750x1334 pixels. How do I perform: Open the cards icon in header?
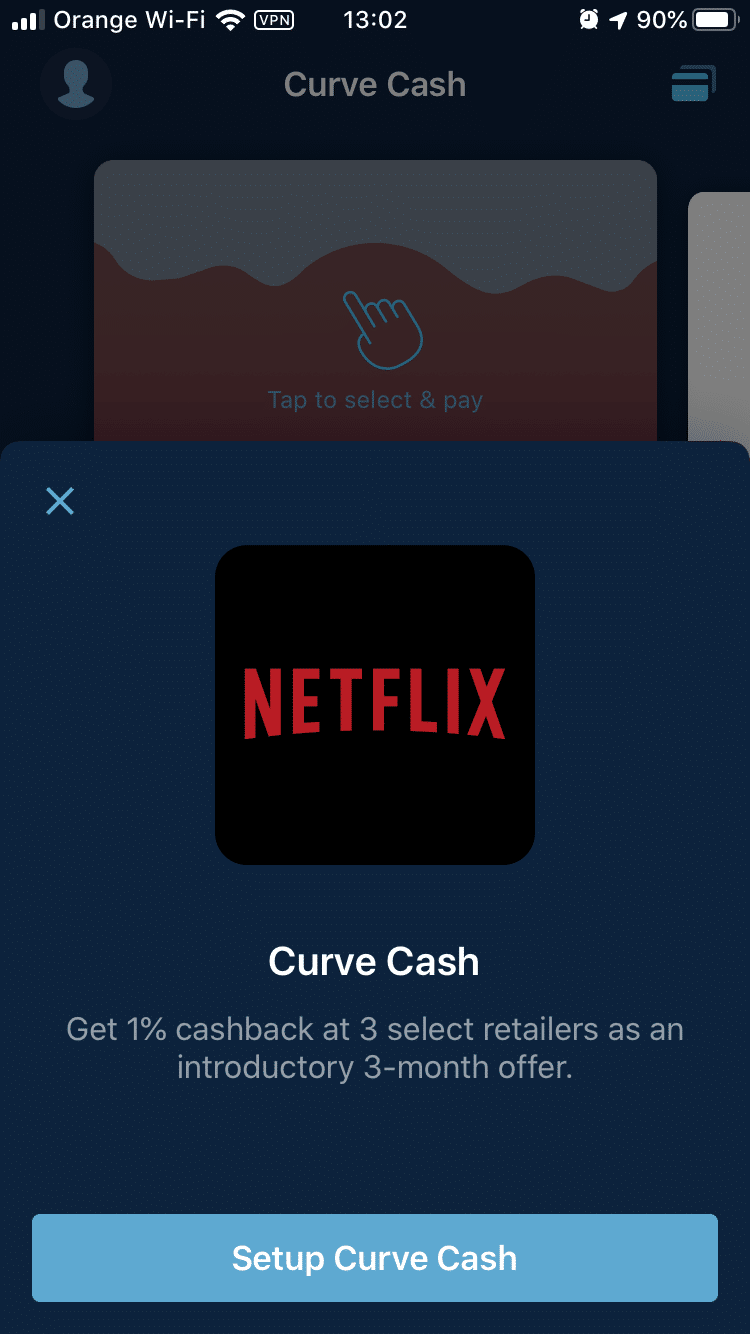tap(693, 84)
